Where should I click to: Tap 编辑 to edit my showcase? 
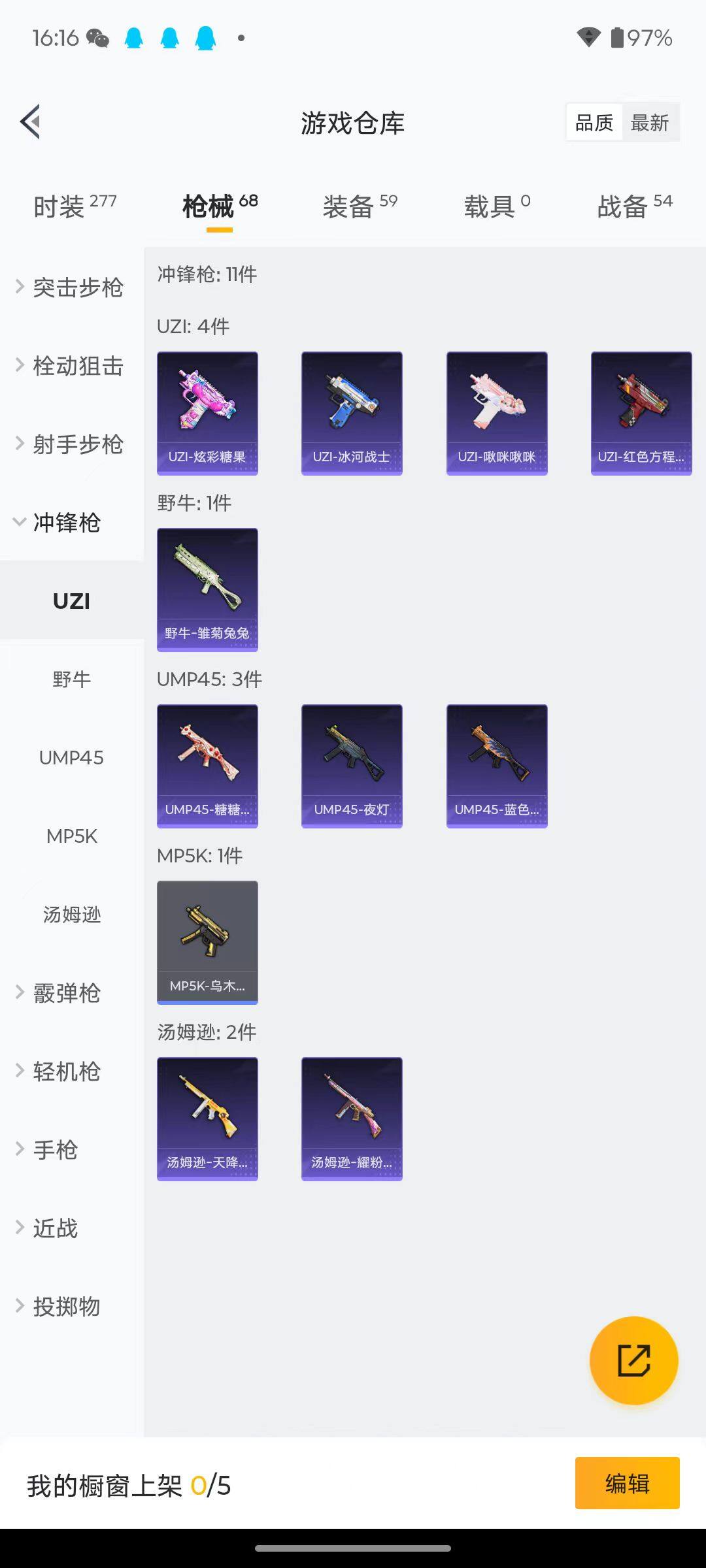[627, 1483]
